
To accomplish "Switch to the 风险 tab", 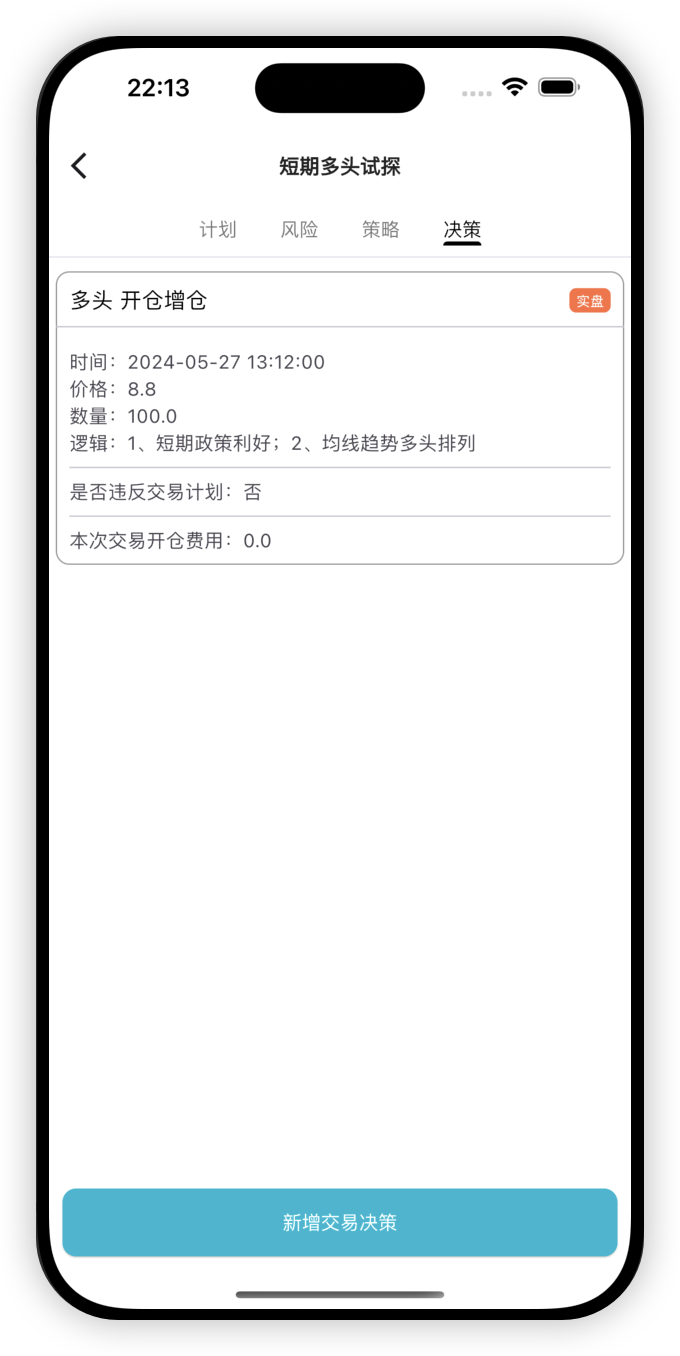I will pyautogui.click(x=299, y=230).
